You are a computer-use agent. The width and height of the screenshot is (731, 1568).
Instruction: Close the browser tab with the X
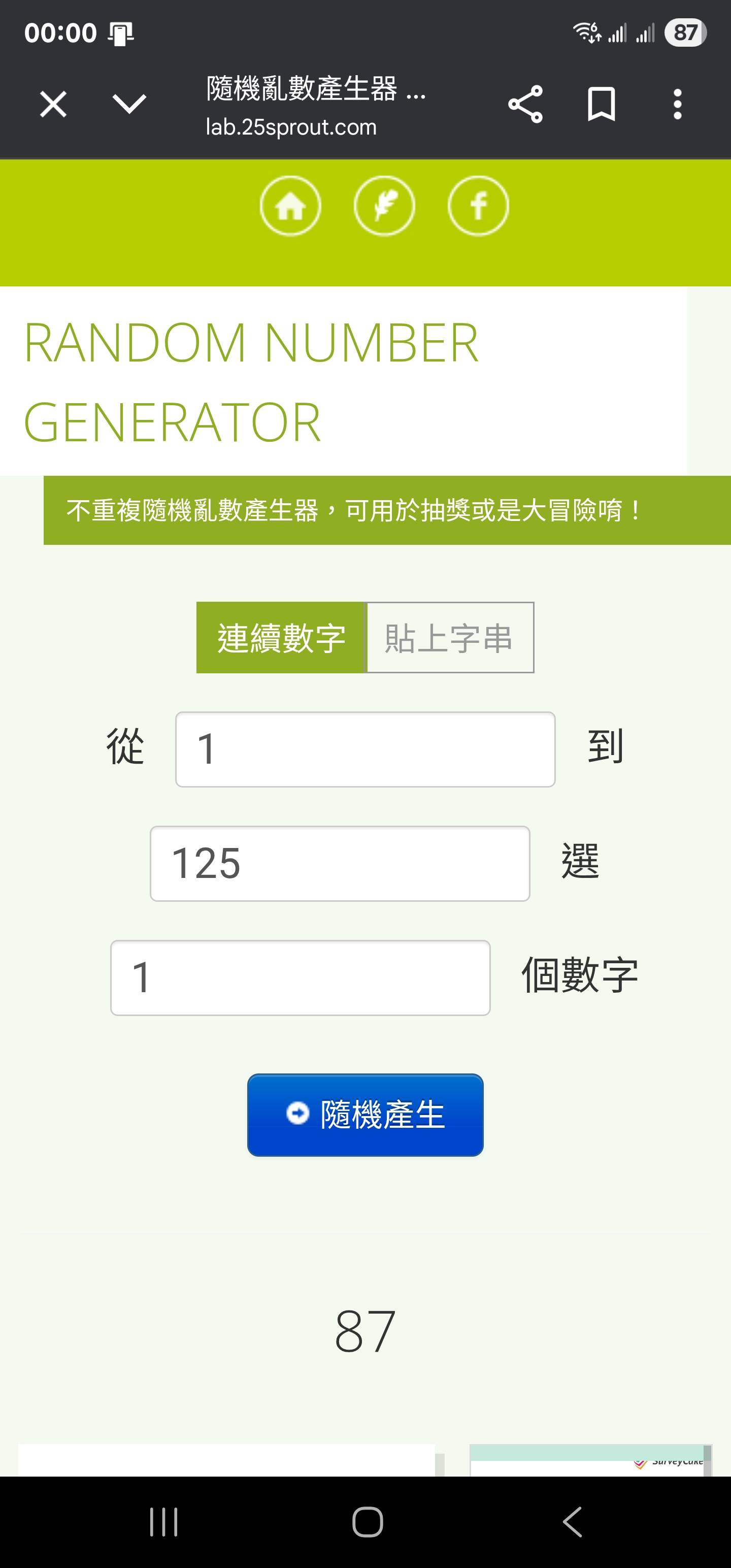[x=53, y=104]
